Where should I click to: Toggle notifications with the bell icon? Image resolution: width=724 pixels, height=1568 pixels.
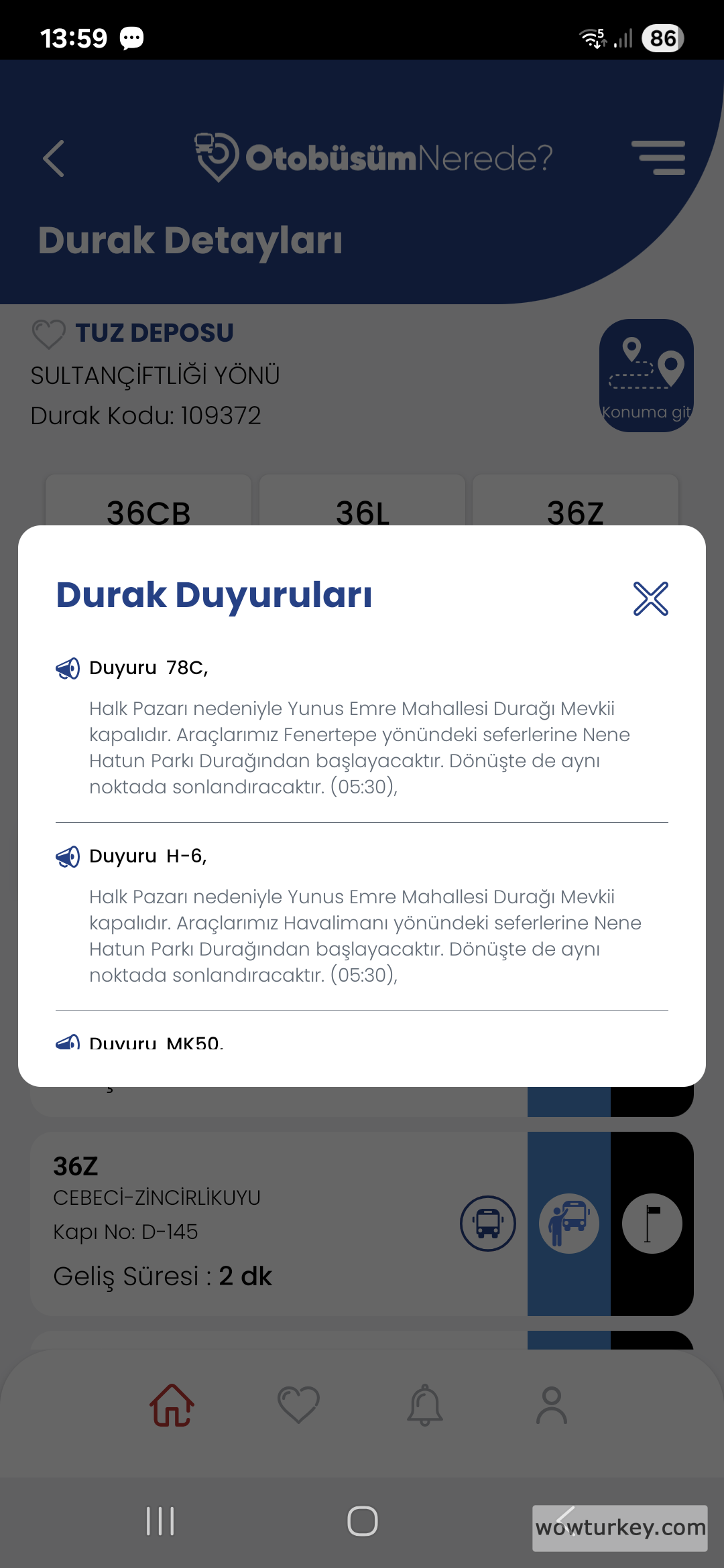[x=424, y=1405]
